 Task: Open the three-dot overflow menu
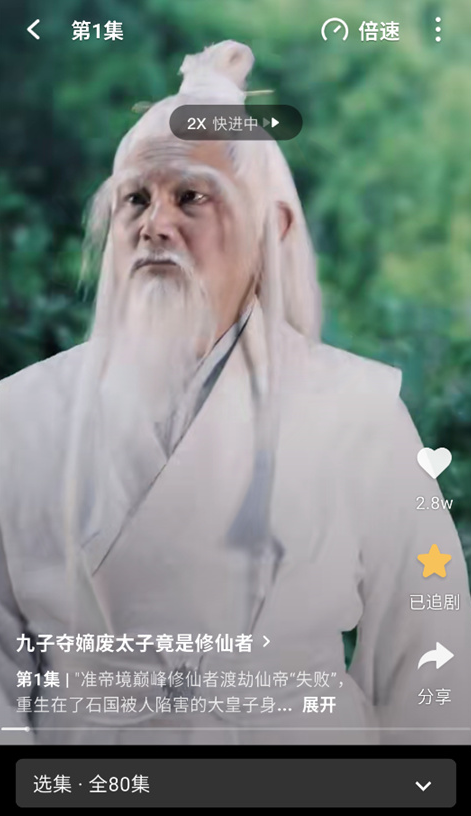(x=438, y=29)
